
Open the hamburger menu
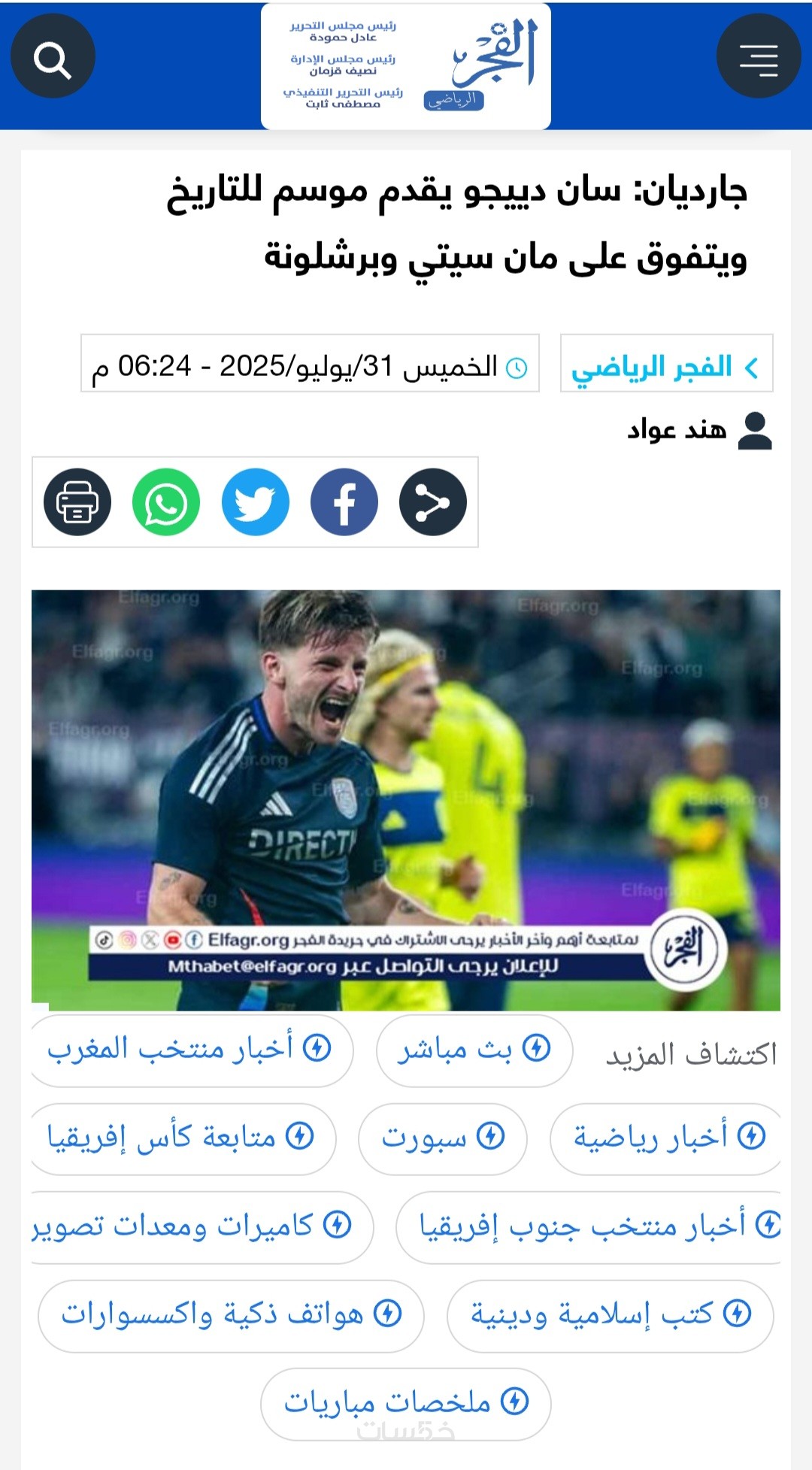[x=758, y=56]
